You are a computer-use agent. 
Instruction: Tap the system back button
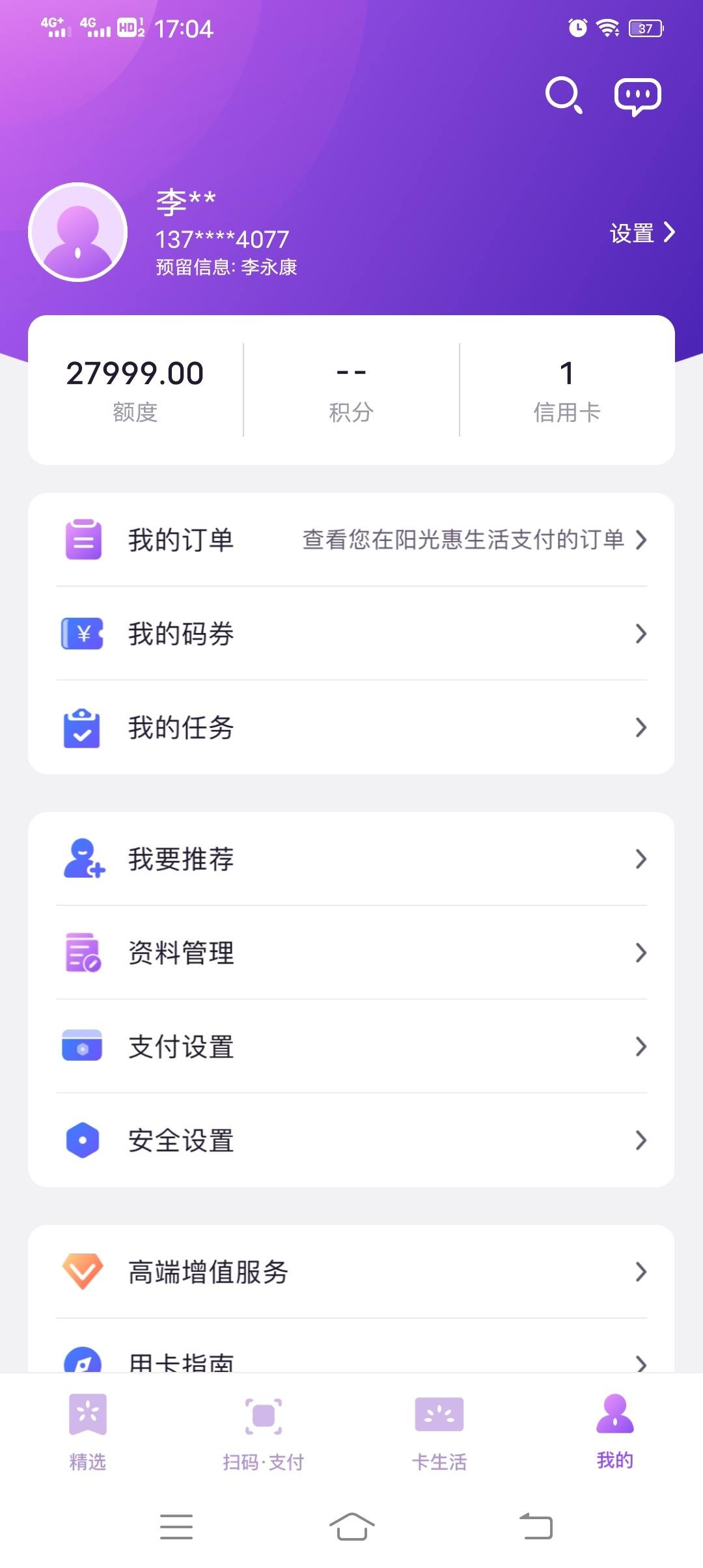click(536, 1526)
